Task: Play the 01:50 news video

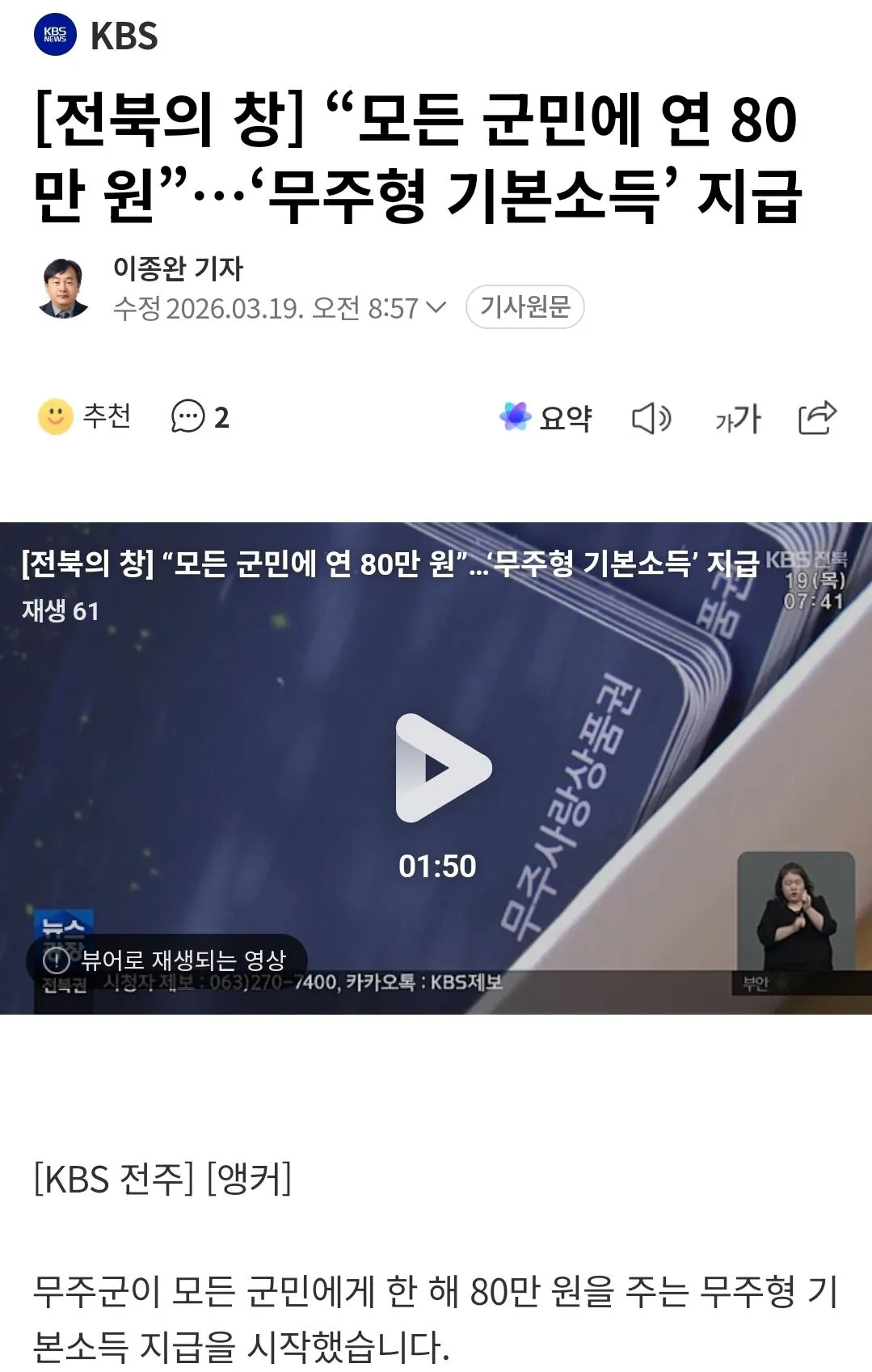Action: (x=442, y=768)
